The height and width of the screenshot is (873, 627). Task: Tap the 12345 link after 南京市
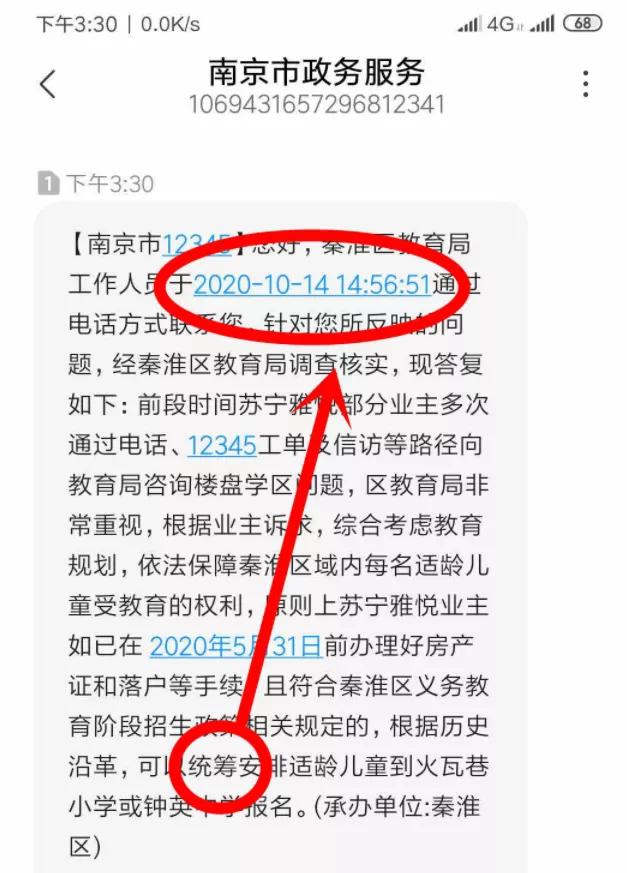[197, 243]
